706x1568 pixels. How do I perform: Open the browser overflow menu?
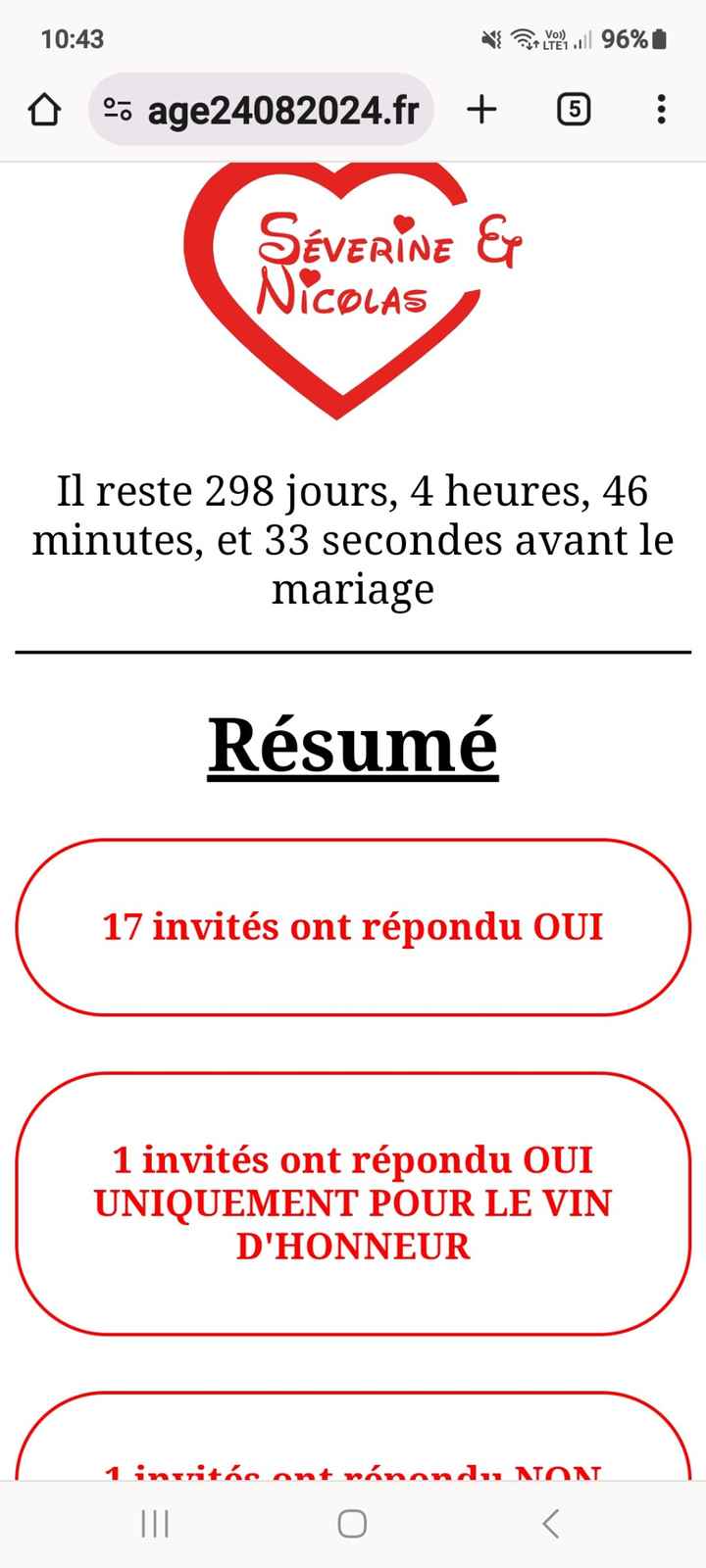click(662, 109)
